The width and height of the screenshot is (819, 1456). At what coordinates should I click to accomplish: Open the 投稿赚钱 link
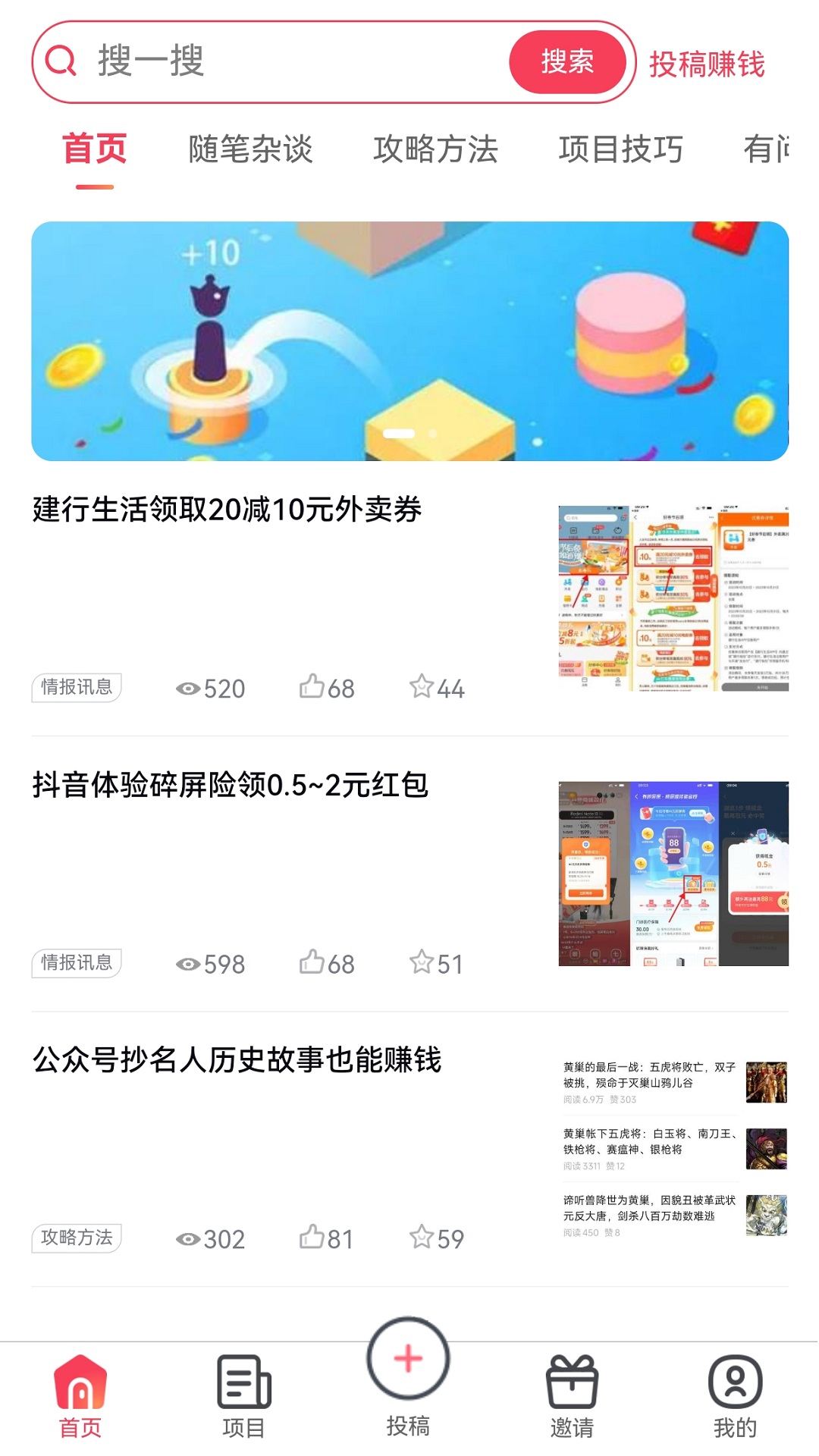point(707,64)
